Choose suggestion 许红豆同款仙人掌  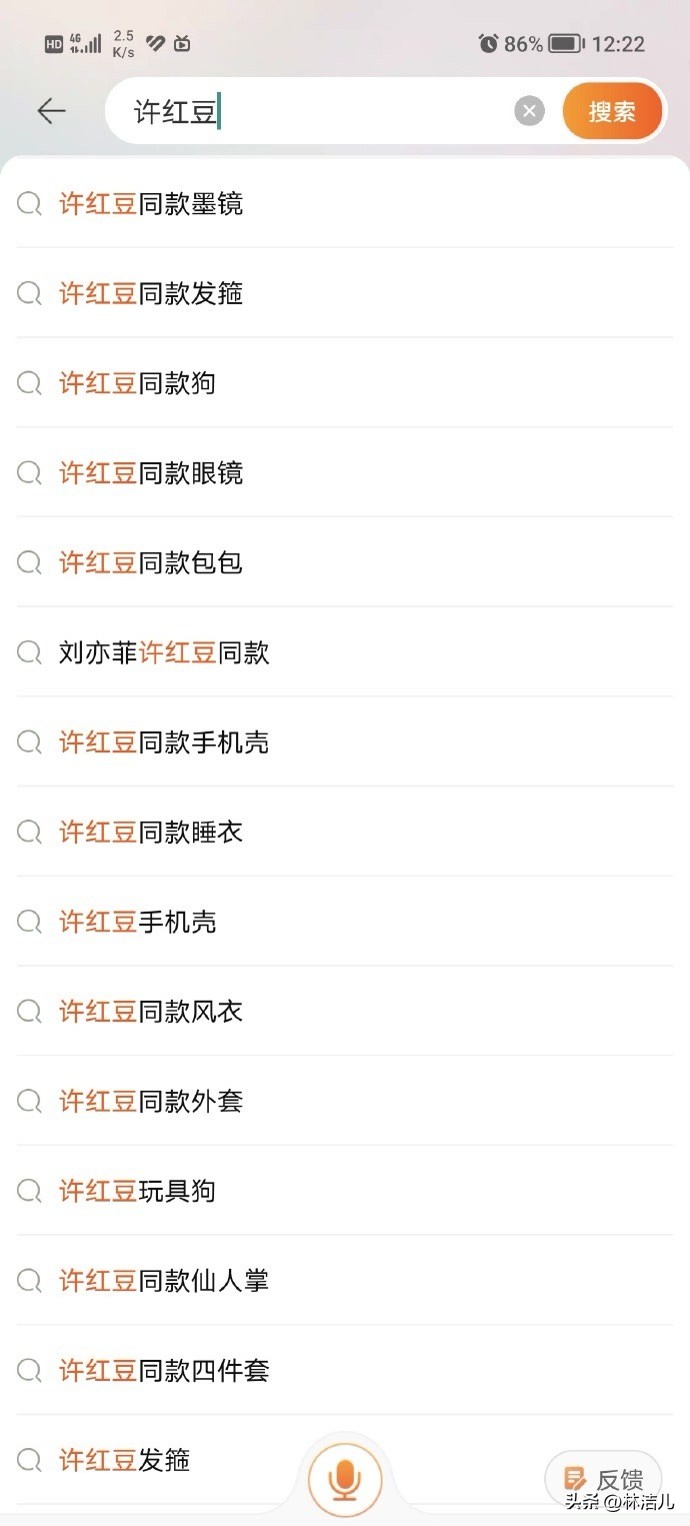coord(345,1280)
